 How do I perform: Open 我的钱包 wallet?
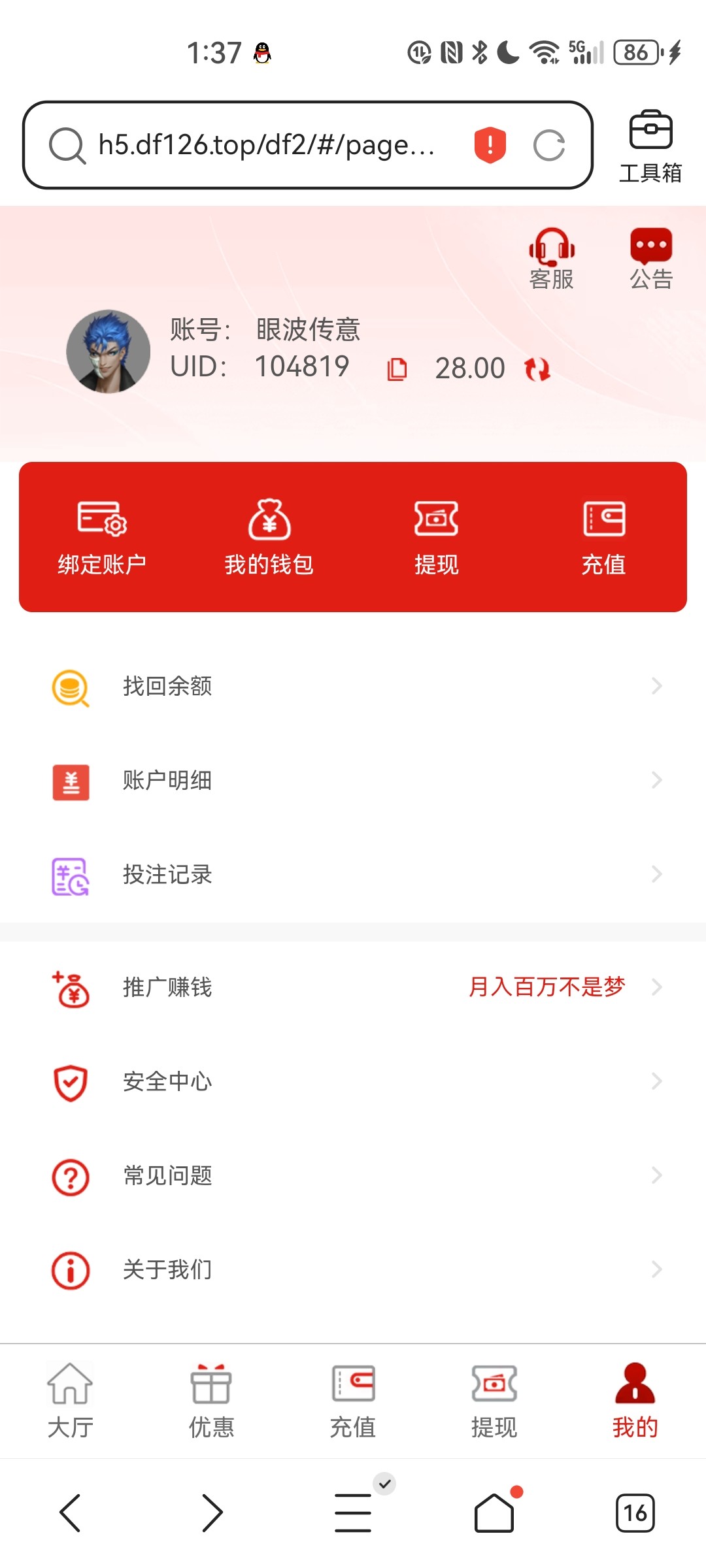click(269, 537)
